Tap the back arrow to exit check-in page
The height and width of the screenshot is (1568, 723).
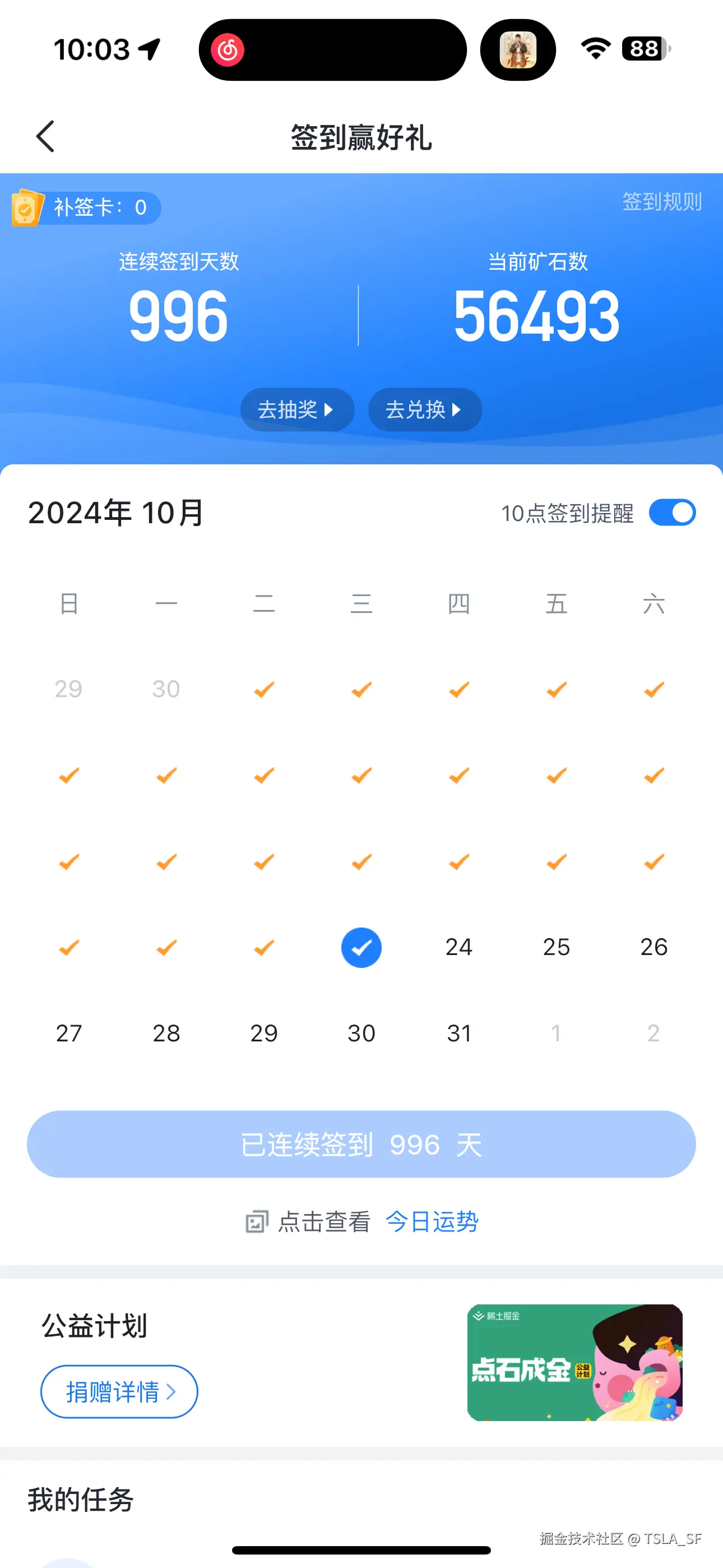coord(45,136)
